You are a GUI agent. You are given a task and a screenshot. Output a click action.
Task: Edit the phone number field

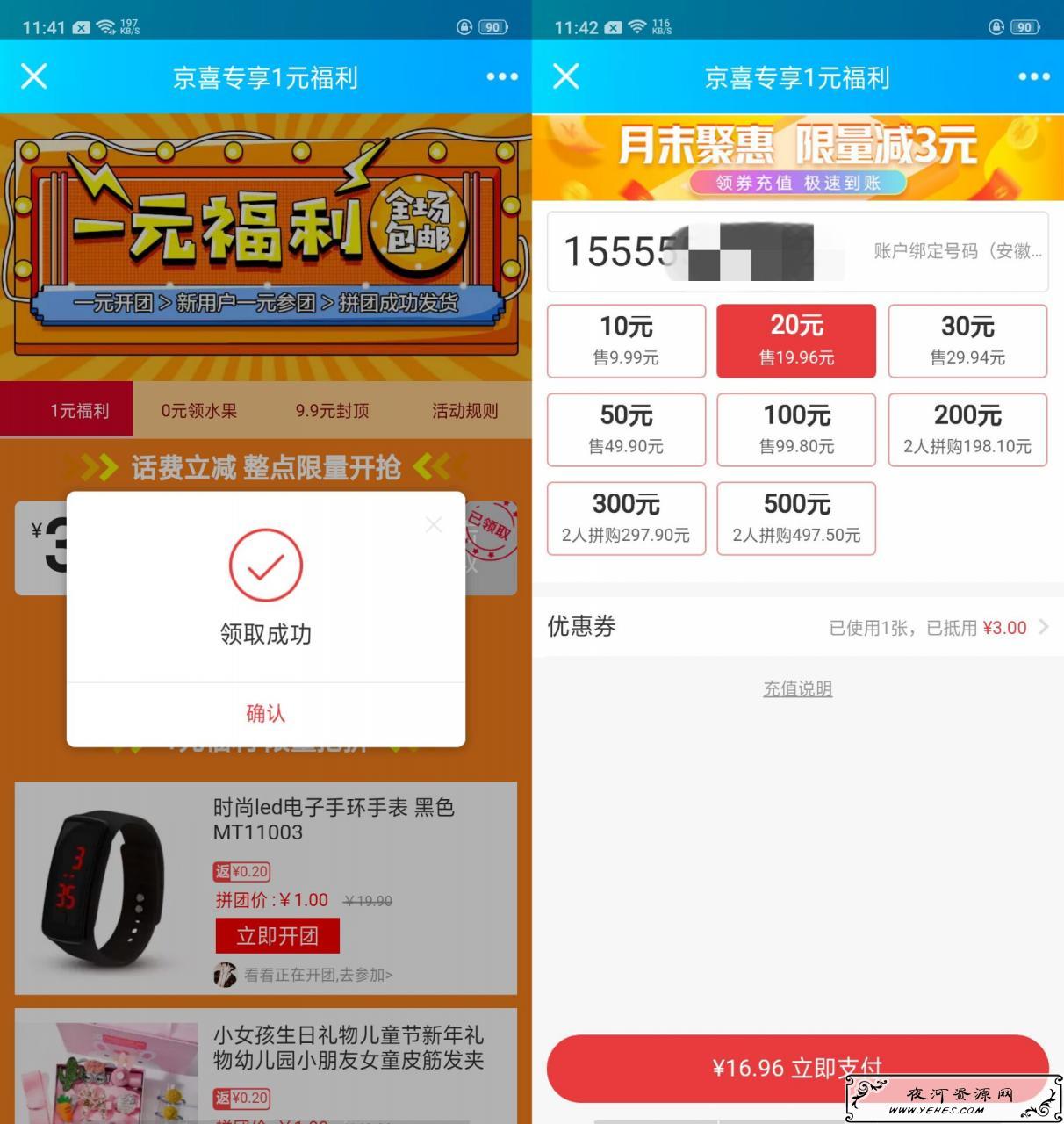(x=702, y=252)
